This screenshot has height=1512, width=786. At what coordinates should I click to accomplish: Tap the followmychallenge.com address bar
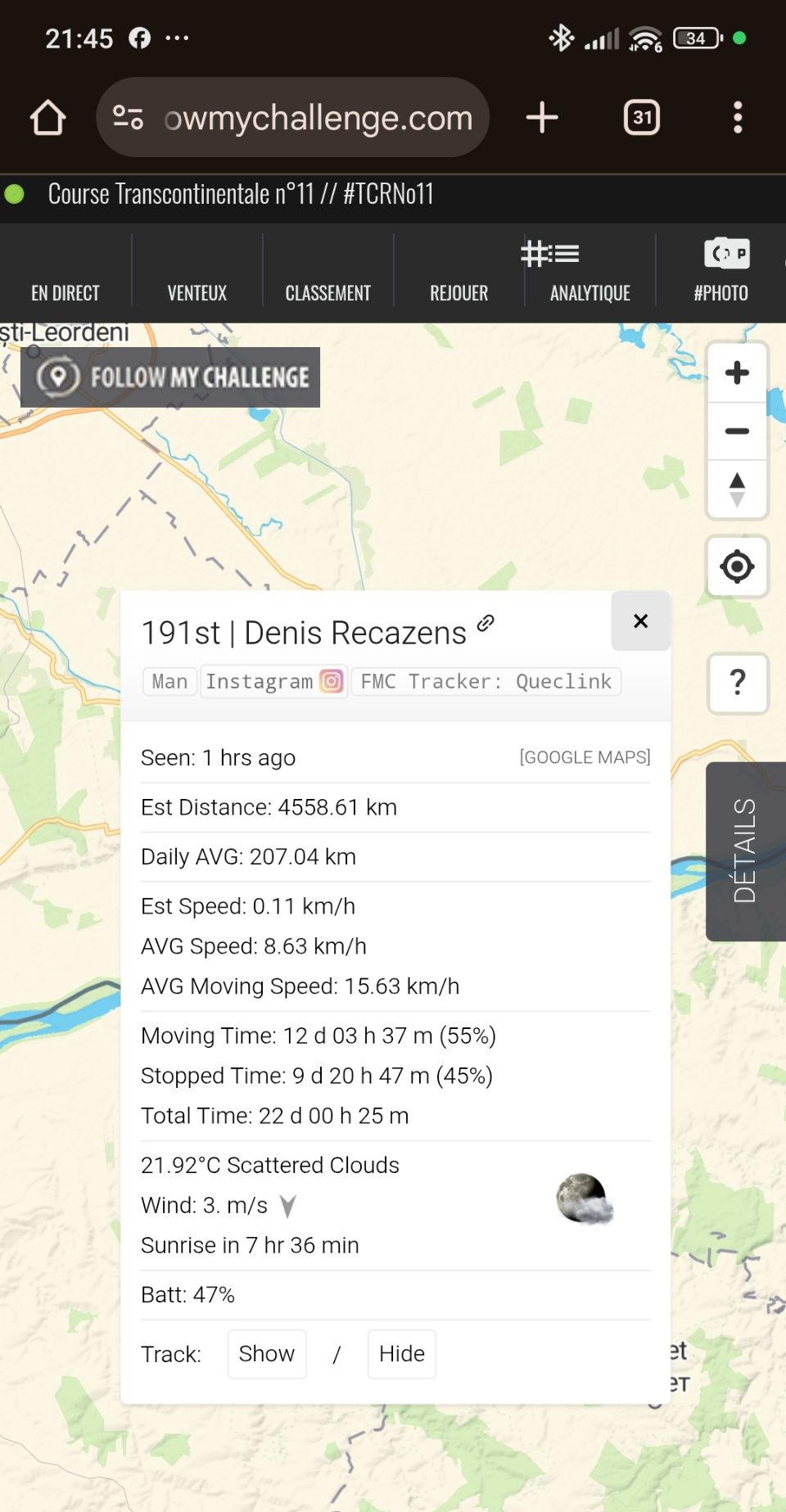(x=318, y=118)
